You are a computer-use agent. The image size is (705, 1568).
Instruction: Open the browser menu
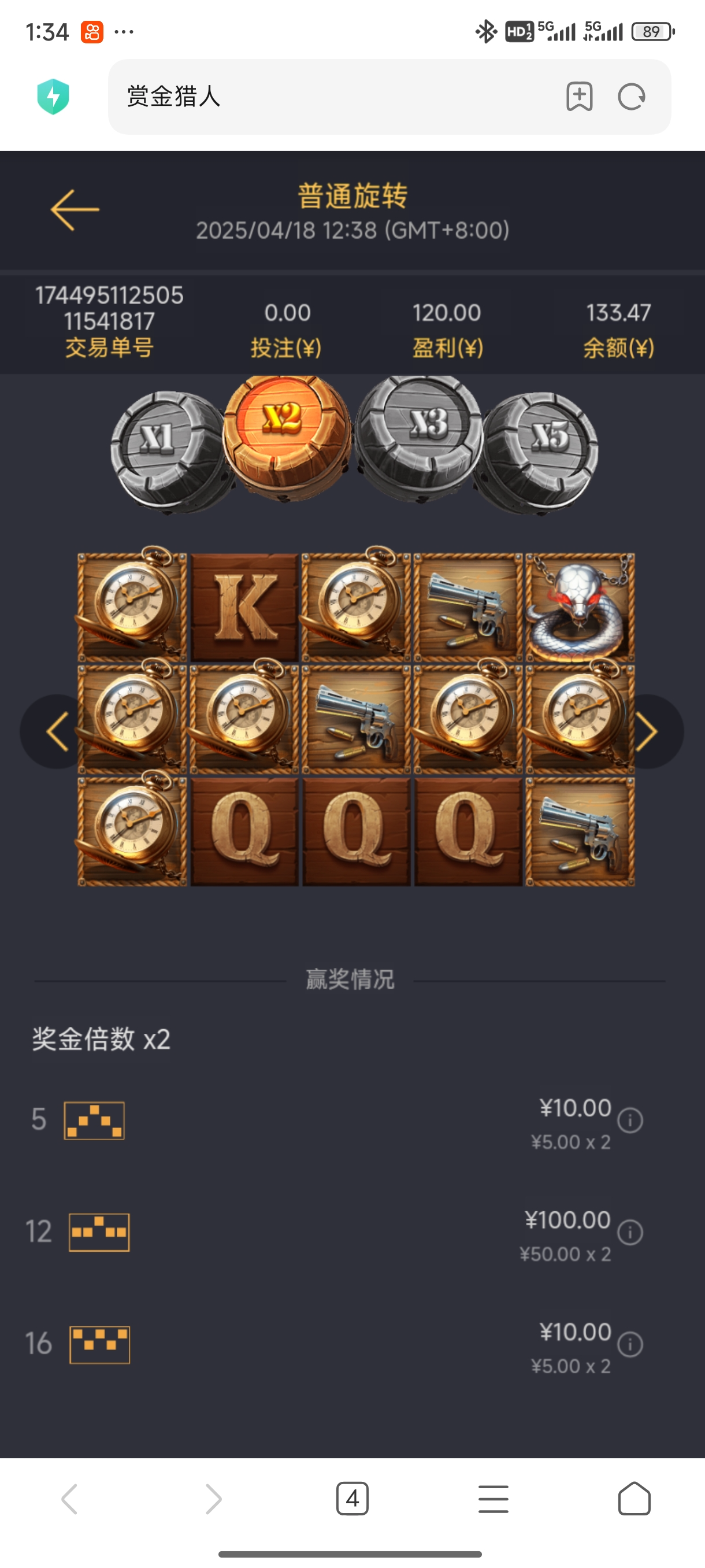pos(493,1499)
